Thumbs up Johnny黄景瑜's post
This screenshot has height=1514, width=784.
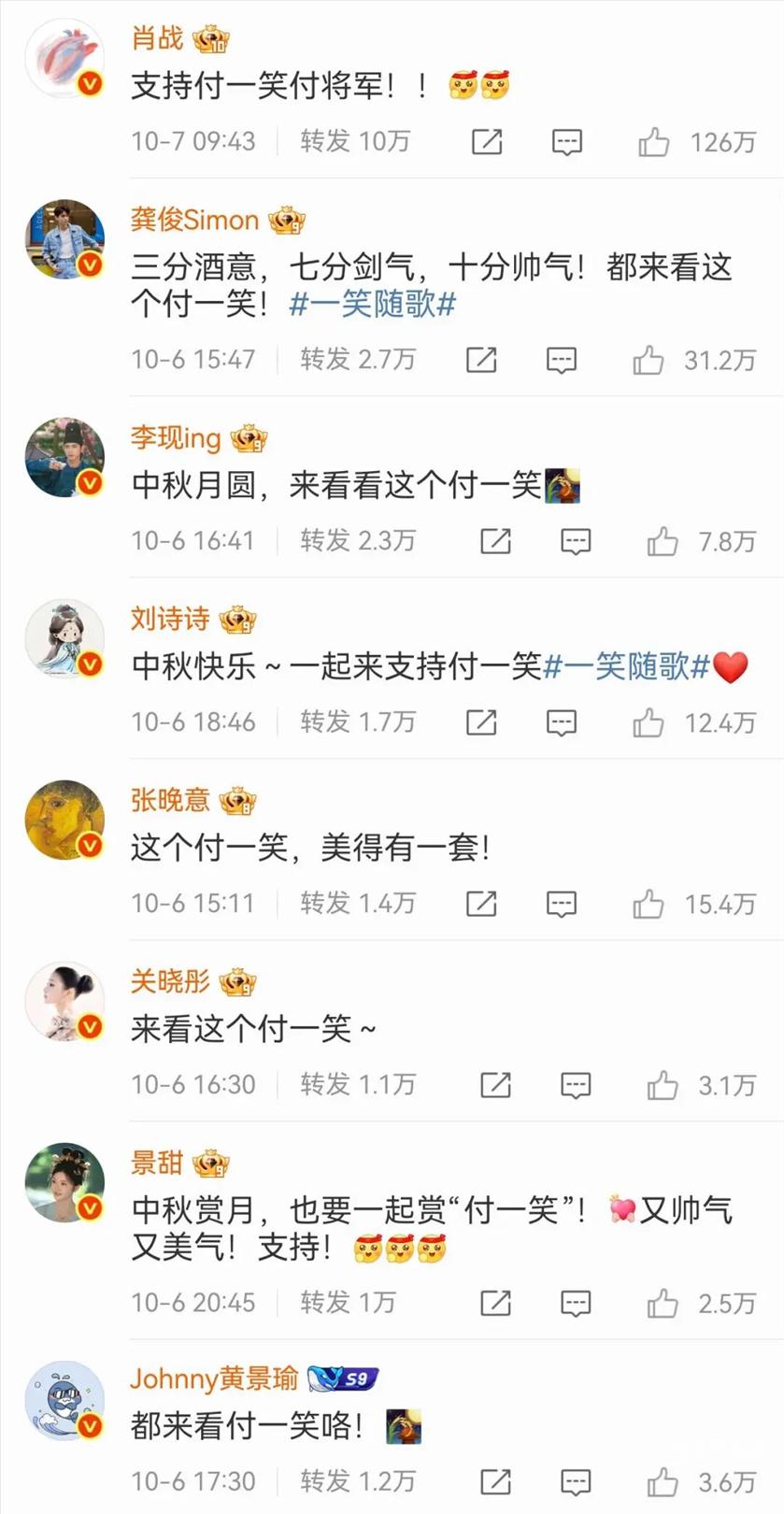pos(663,1481)
